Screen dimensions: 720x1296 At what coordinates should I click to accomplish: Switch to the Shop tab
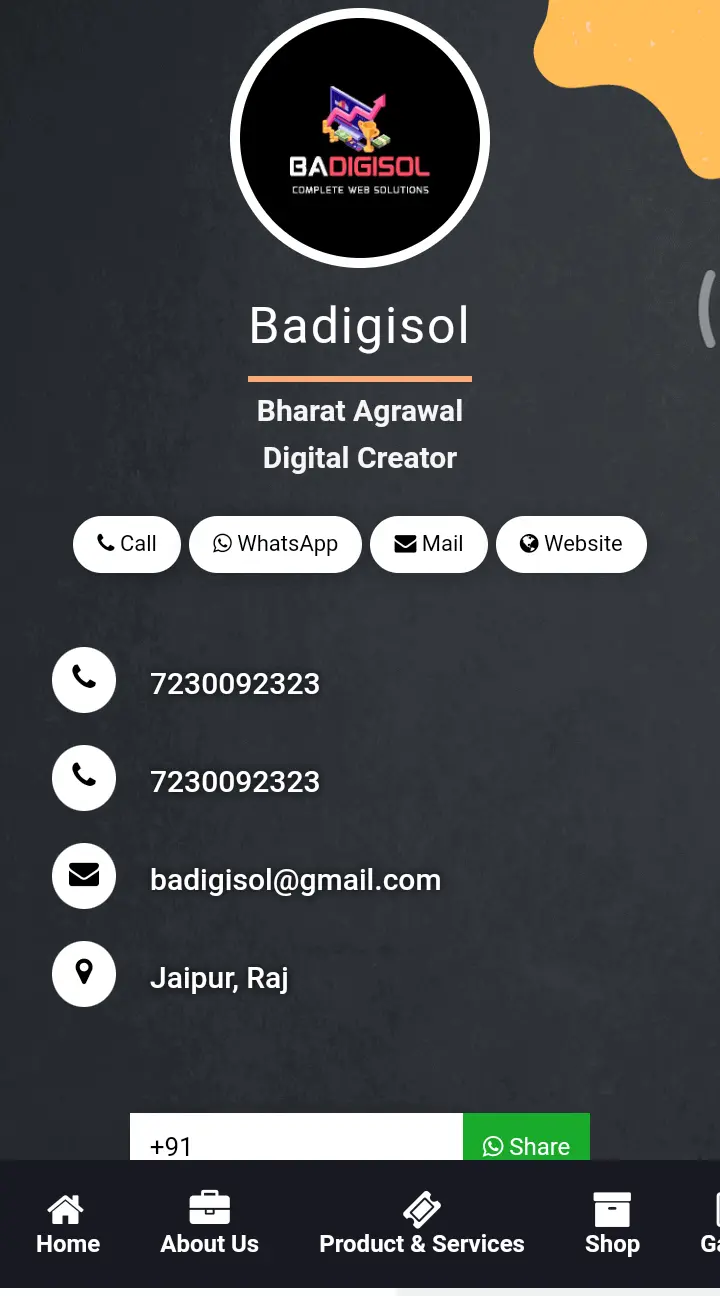tap(612, 1225)
